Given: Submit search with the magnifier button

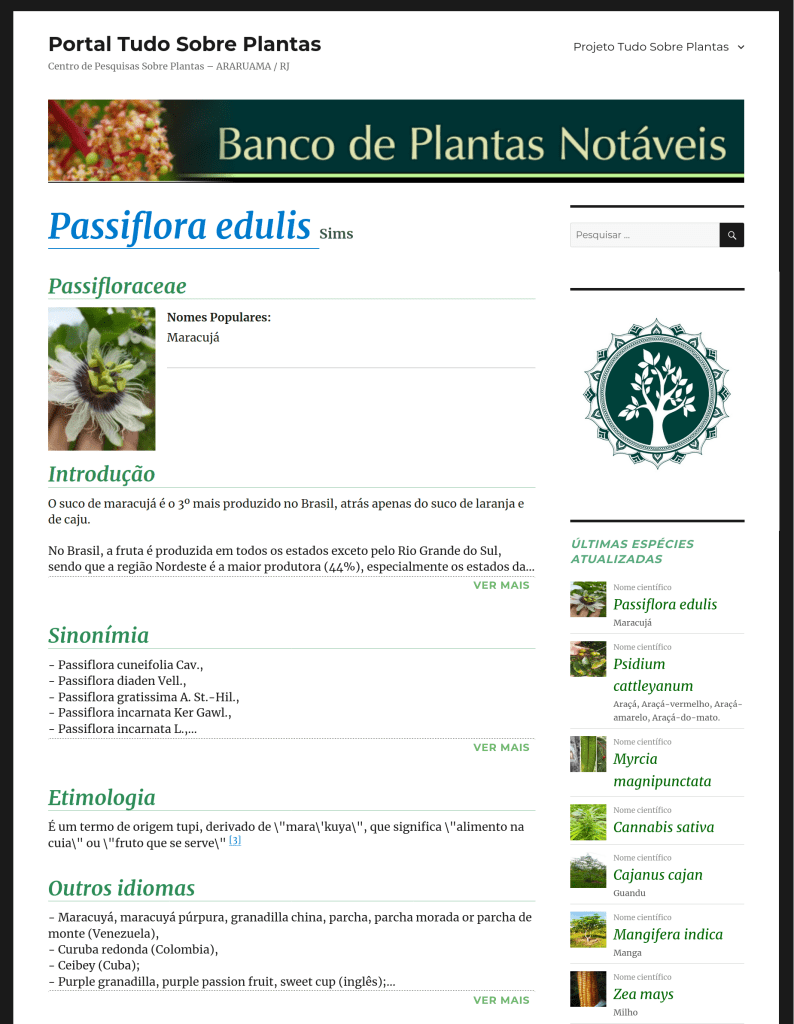Looking at the screenshot, I should (x=732, y=235).
